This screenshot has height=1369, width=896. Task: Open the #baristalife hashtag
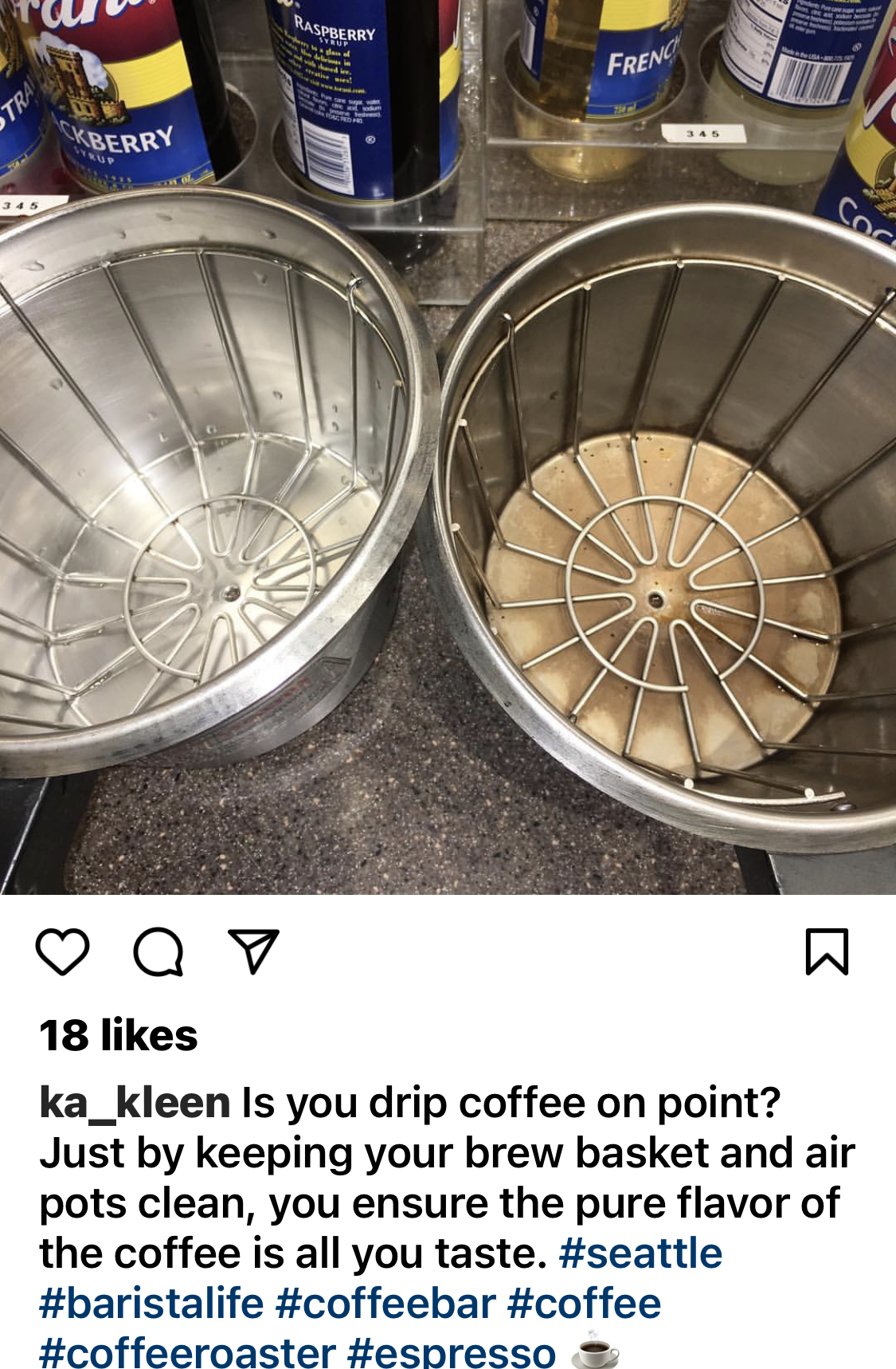pos(151,1304)
